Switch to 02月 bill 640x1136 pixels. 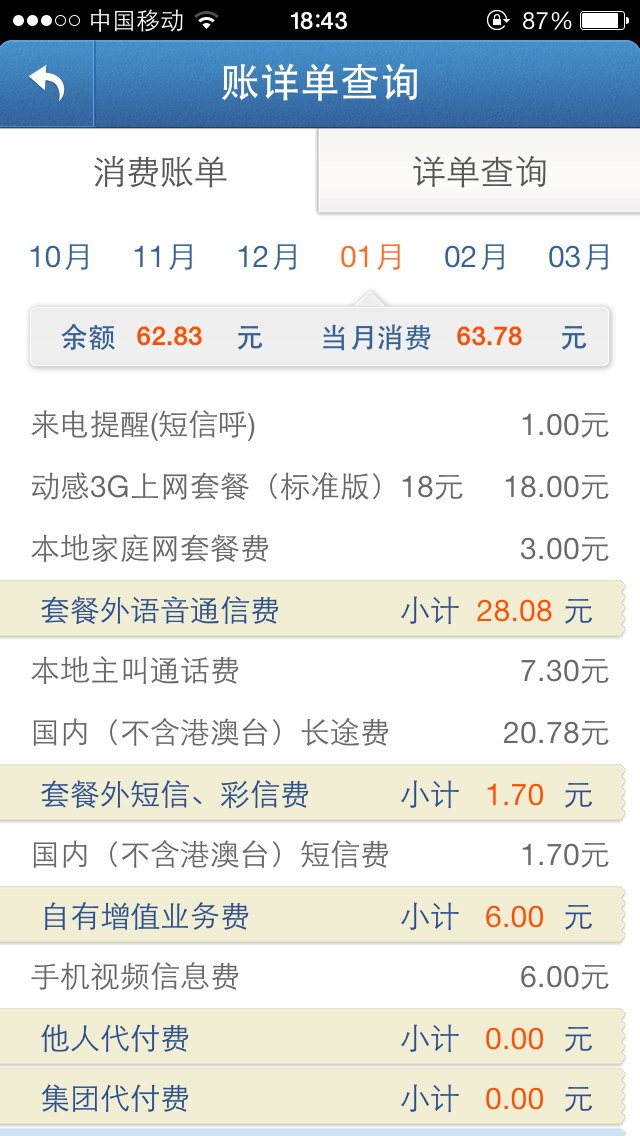coord(475,257)
